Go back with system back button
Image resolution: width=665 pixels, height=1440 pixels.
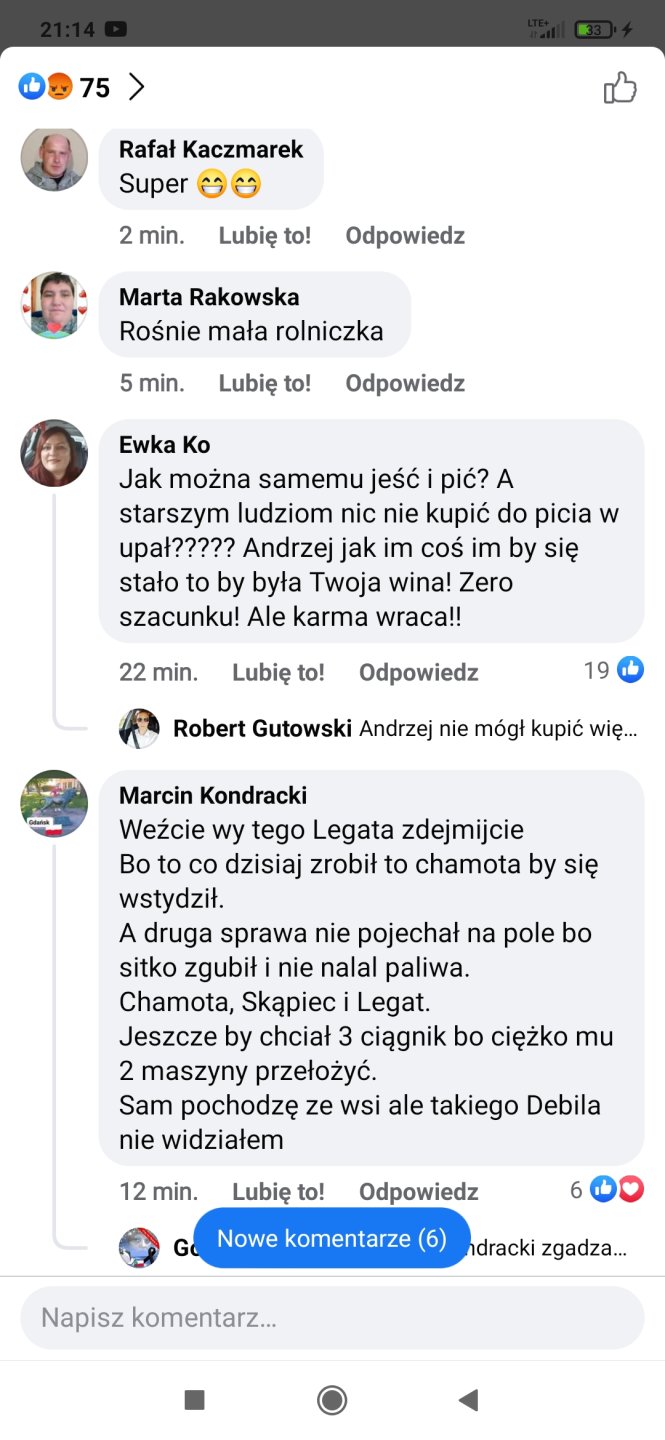[x=468, y=1400]
